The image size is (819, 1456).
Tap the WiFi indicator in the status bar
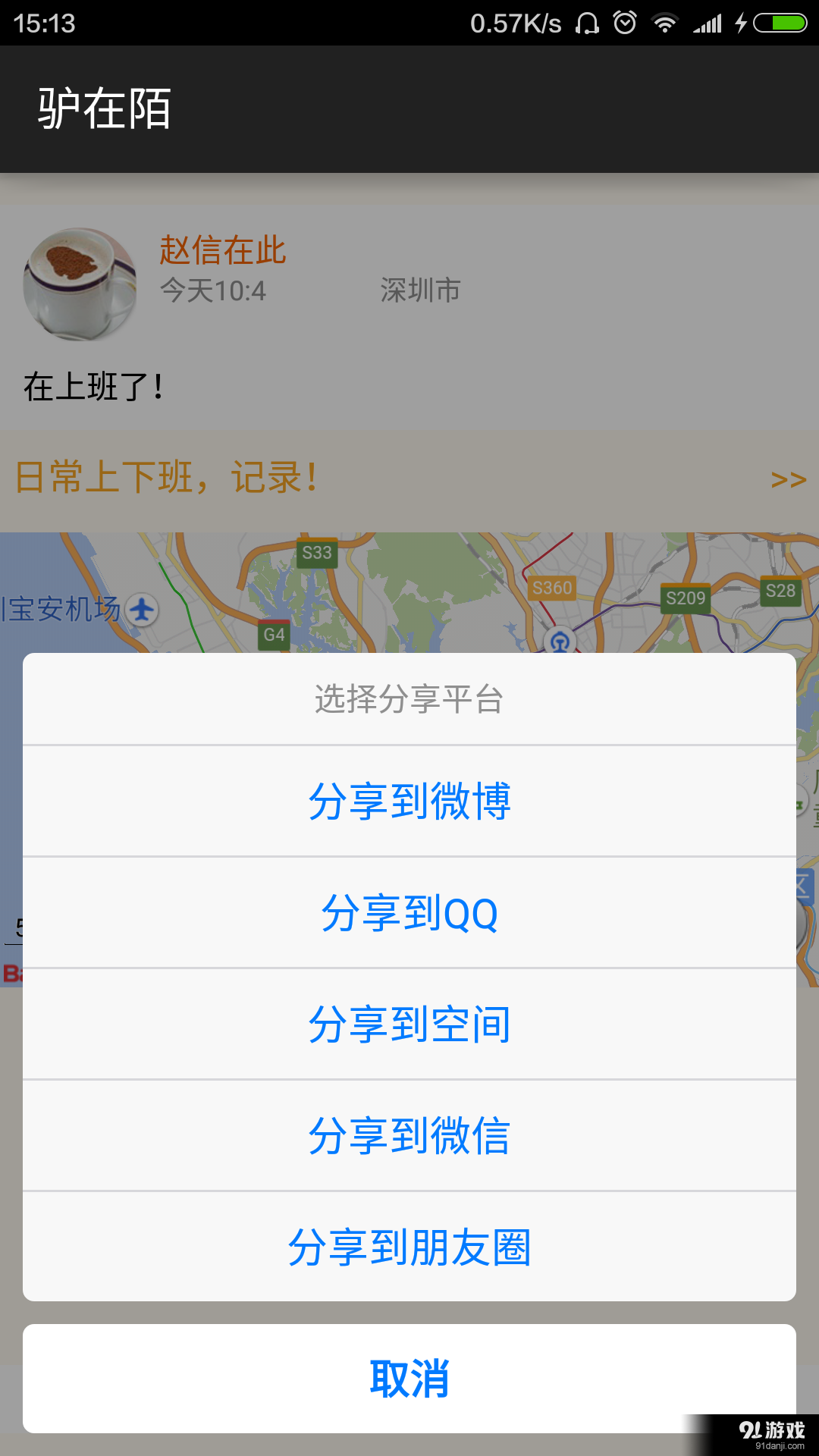(666, 23)
